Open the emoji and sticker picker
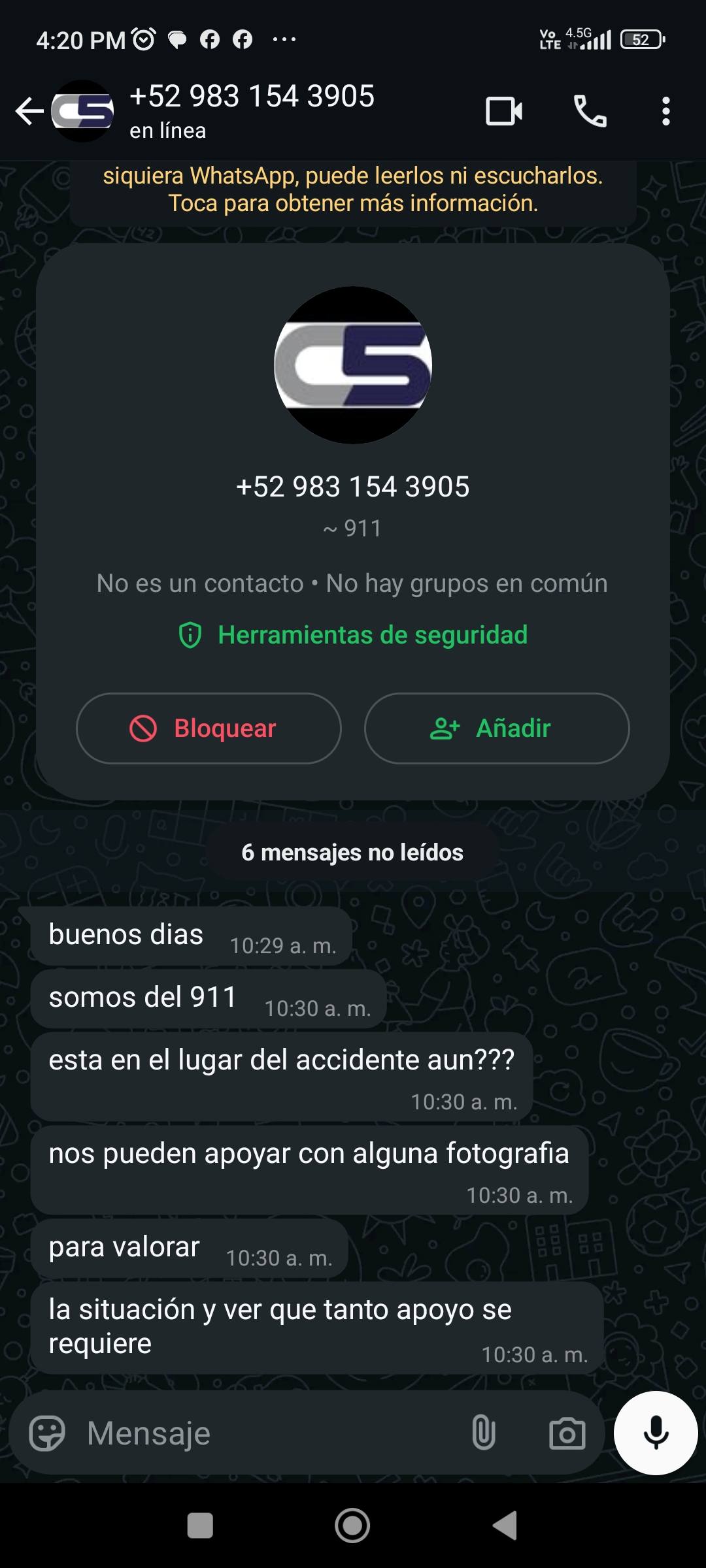The image size is (706, 1568). pos(47,1433)
